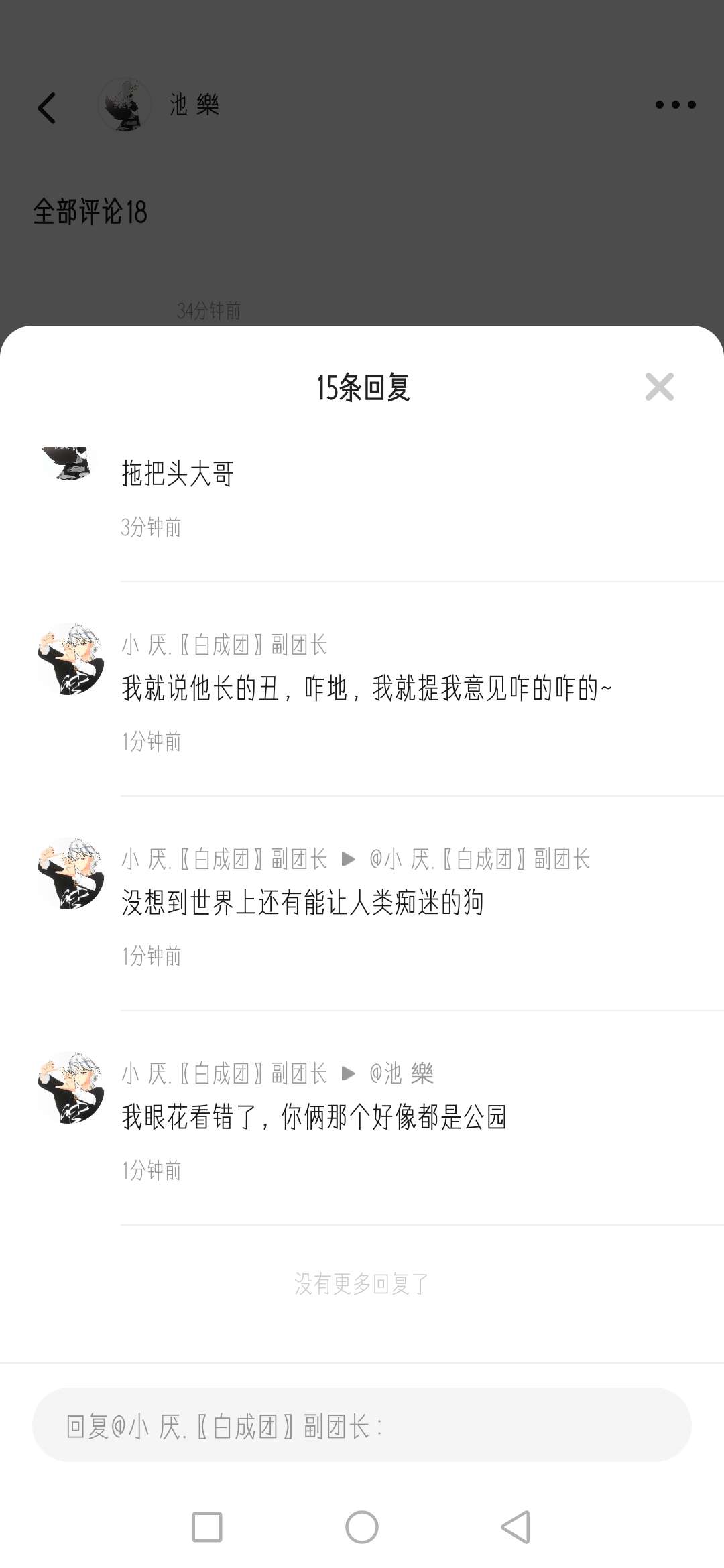Open the reply 拖把头大哥
The height and width of the screenshot is (1568, 724).
178,474
